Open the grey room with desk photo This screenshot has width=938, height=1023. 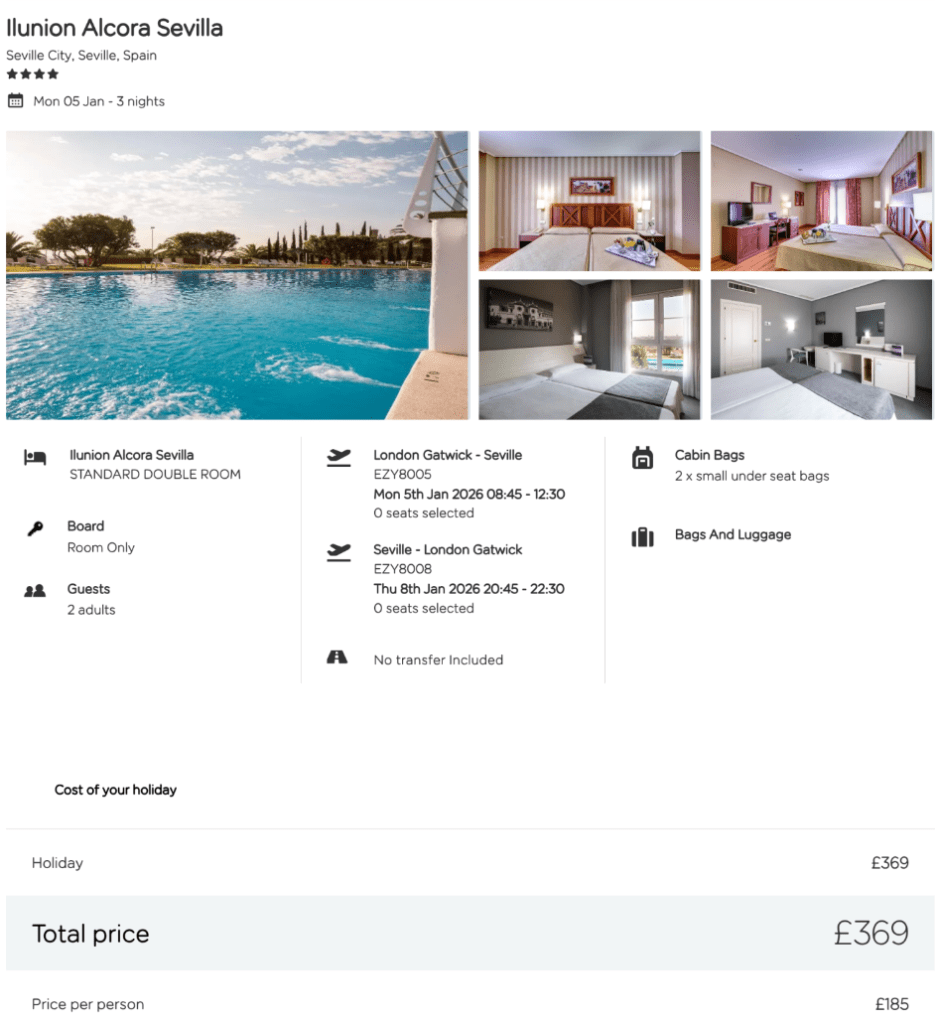pos(821,349)
